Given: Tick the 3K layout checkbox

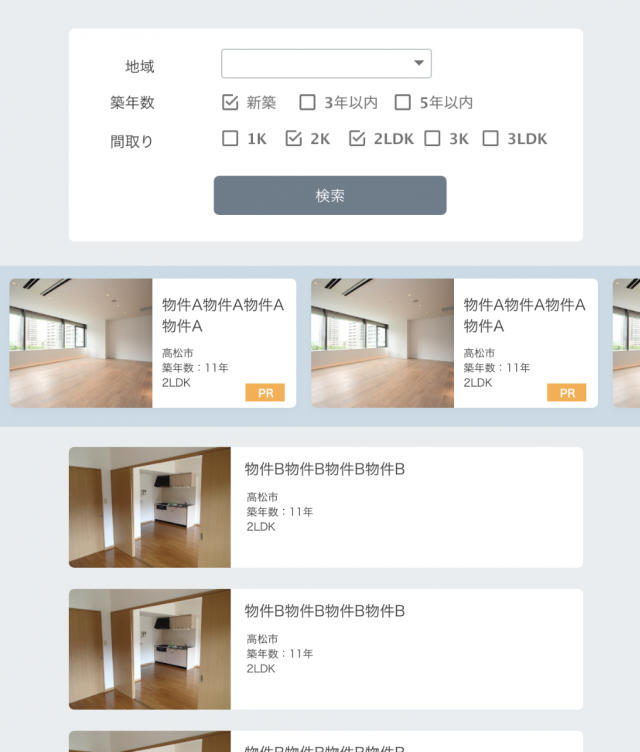Looking at the screenshot, I should point(432,139).
